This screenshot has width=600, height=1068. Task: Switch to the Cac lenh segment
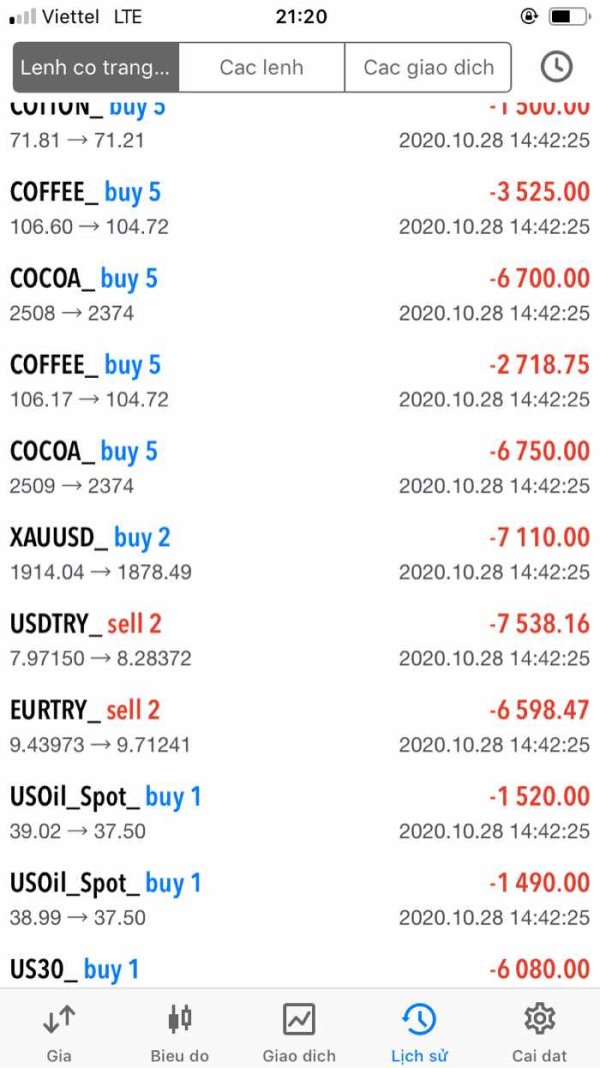[x=261, y=68]
